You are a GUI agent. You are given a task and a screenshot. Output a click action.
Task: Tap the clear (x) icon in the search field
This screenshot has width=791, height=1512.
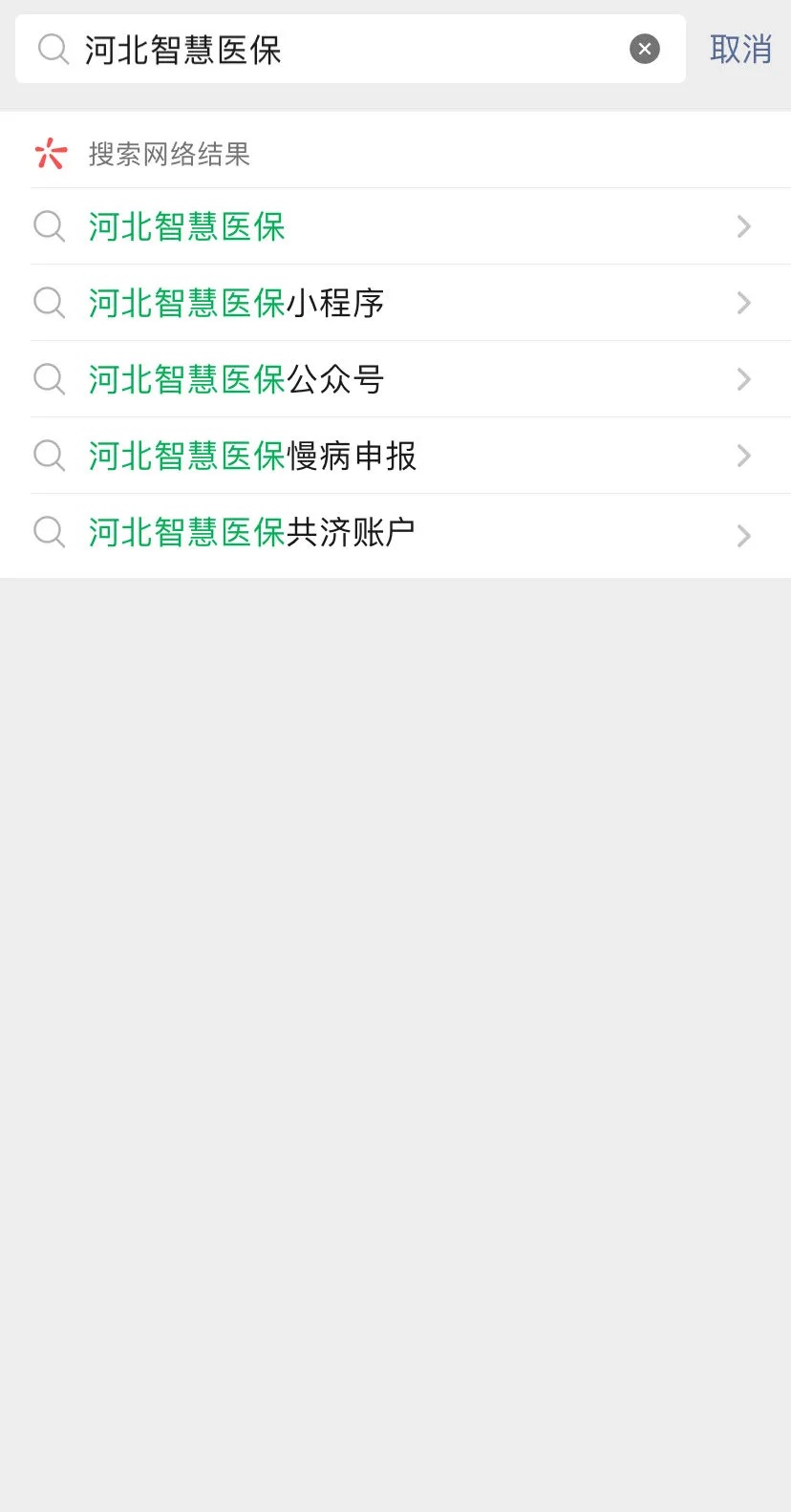pos(644,49)
